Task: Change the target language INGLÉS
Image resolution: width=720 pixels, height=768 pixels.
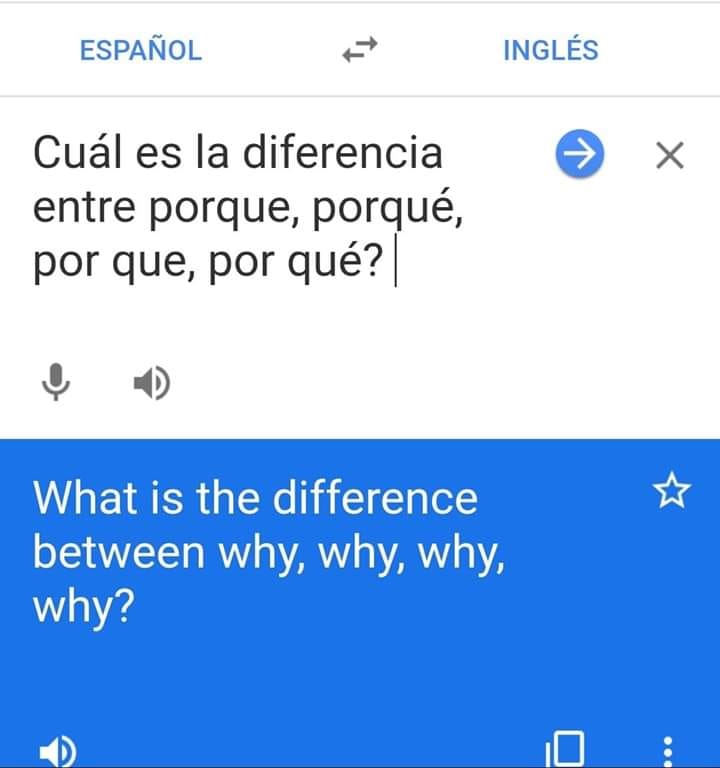Action: tap(550, 50)
